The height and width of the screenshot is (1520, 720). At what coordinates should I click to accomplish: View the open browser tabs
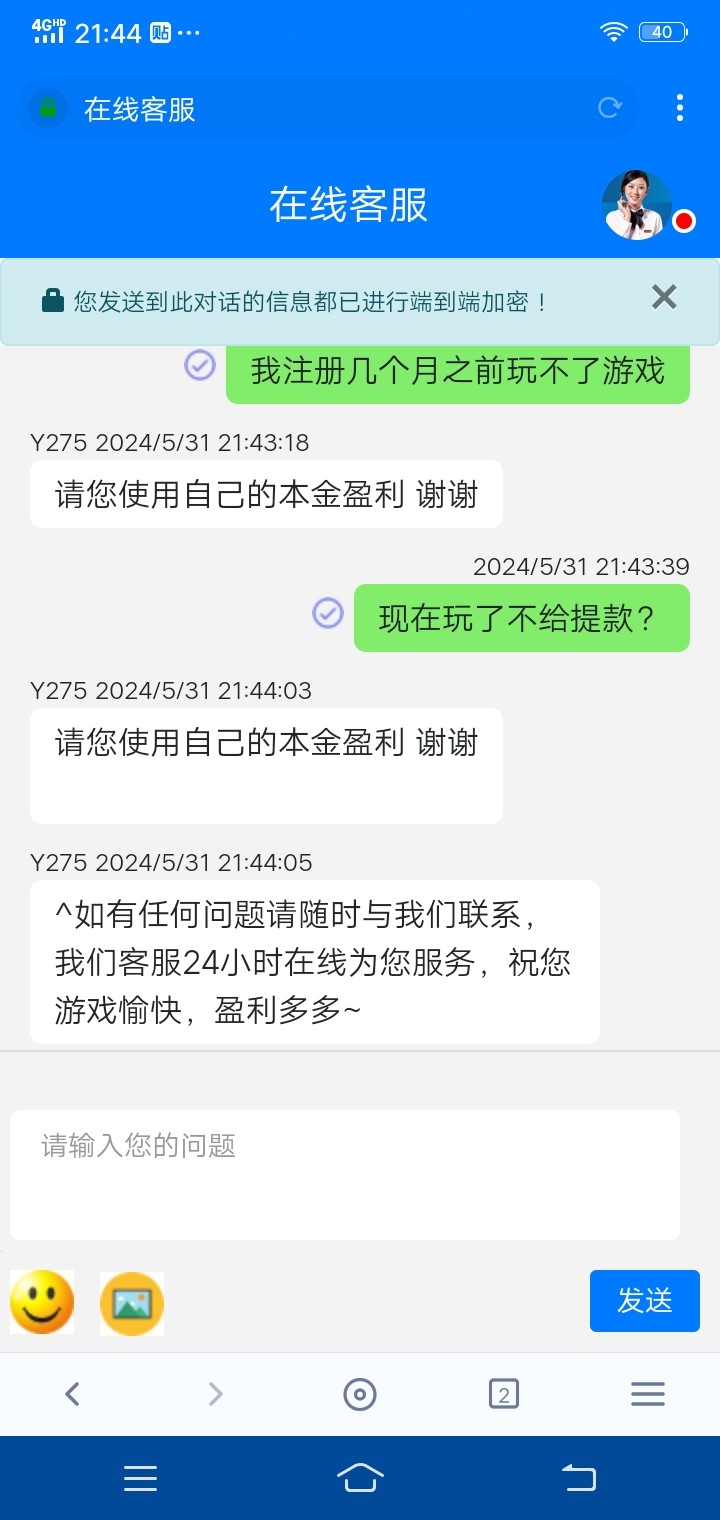pos(504,1394)
